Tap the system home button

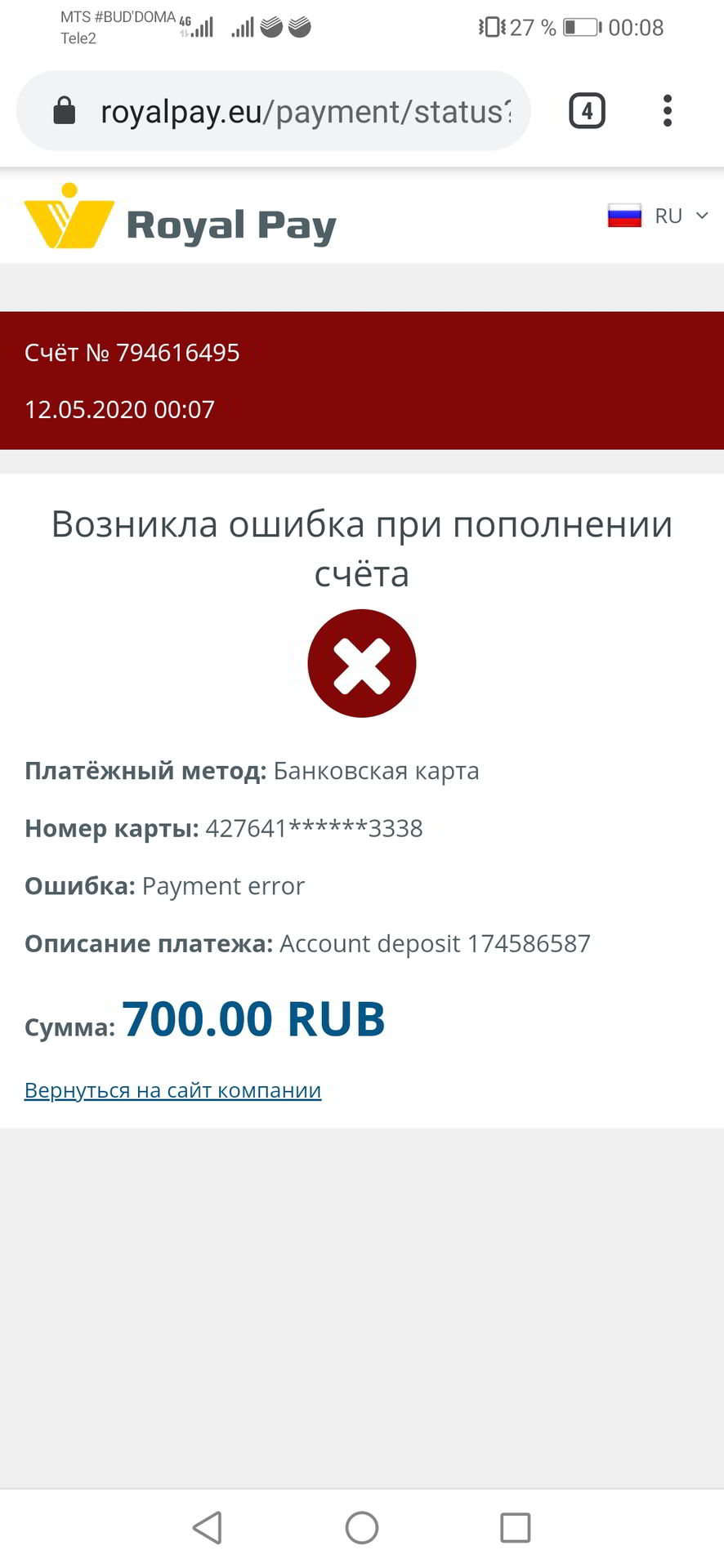pyautogui.click(x=362, y=1527)
